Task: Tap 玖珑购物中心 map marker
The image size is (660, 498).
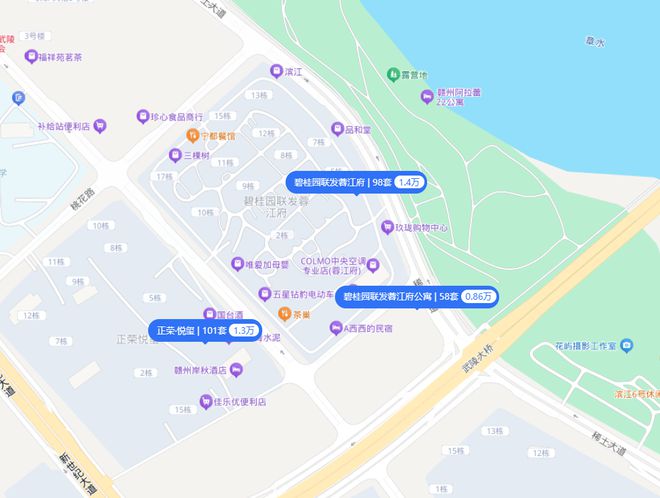Action: pyautogui.click(x=387, y=227)
